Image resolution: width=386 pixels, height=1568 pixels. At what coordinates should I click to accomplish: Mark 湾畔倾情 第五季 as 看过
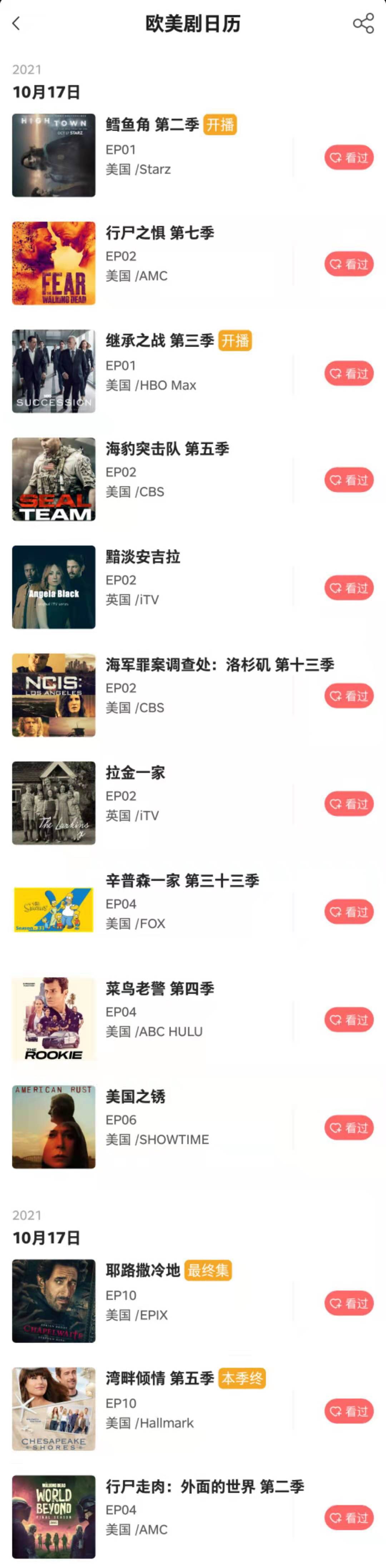348,1411
